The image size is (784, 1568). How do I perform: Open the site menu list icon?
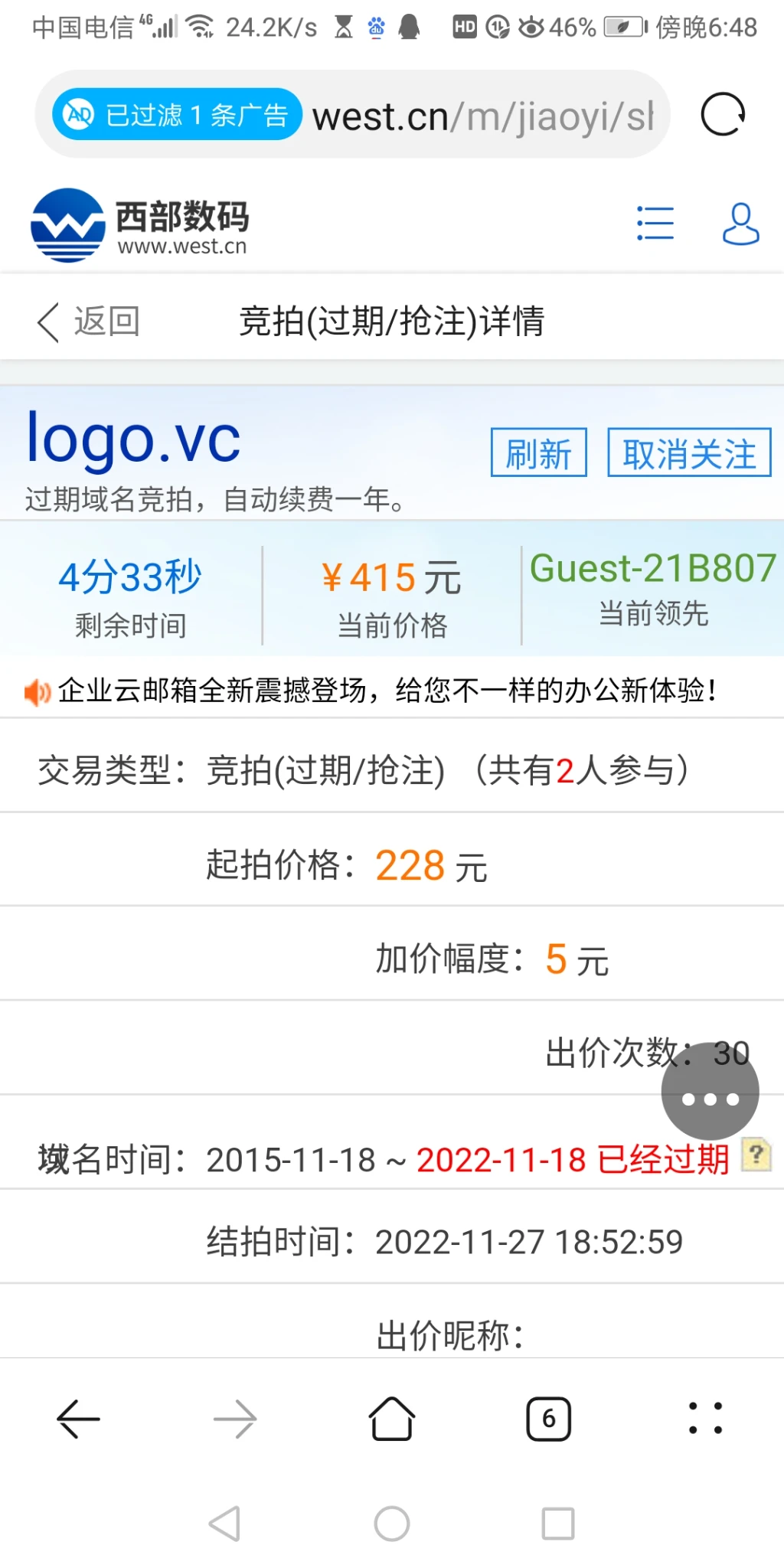coord(655,224)
